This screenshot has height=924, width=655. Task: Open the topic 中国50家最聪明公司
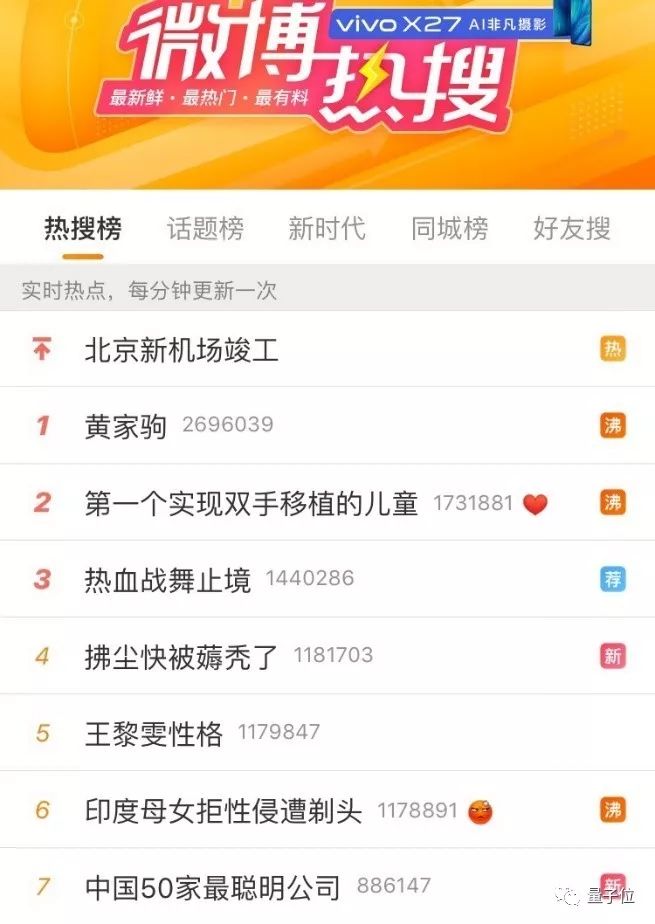(x=212, y=886)
